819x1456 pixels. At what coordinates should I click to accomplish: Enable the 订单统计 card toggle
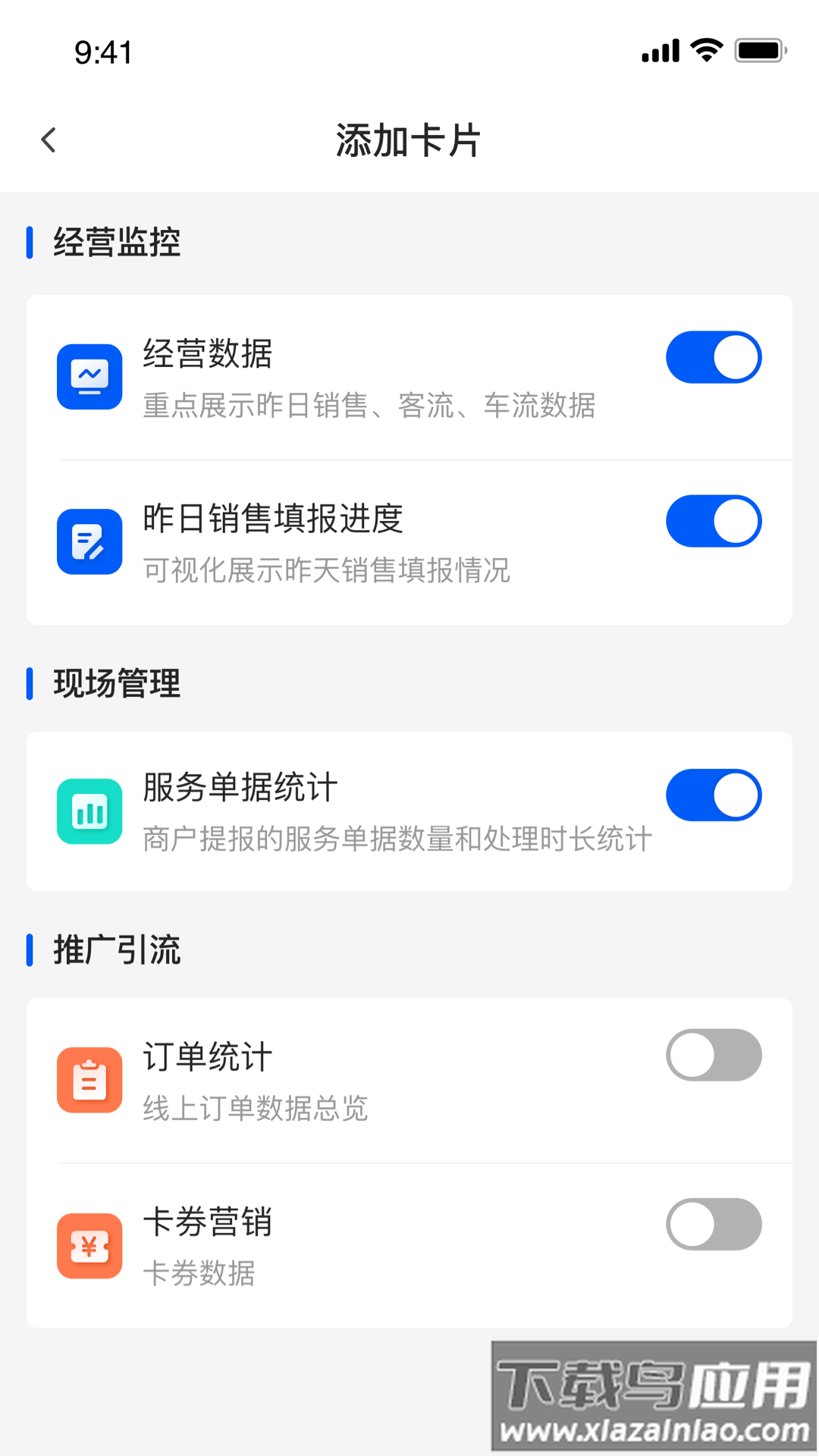click(x=714, y=1055)
